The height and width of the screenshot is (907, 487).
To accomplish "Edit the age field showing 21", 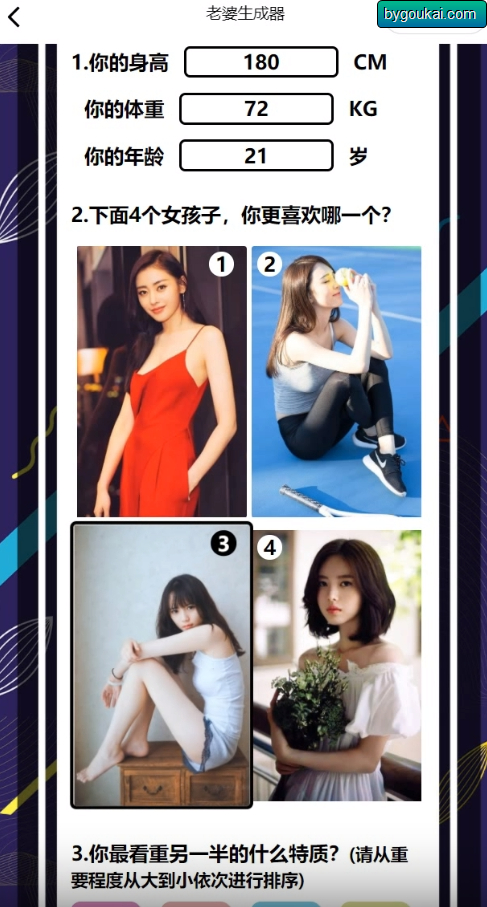I will coord(256,156).
